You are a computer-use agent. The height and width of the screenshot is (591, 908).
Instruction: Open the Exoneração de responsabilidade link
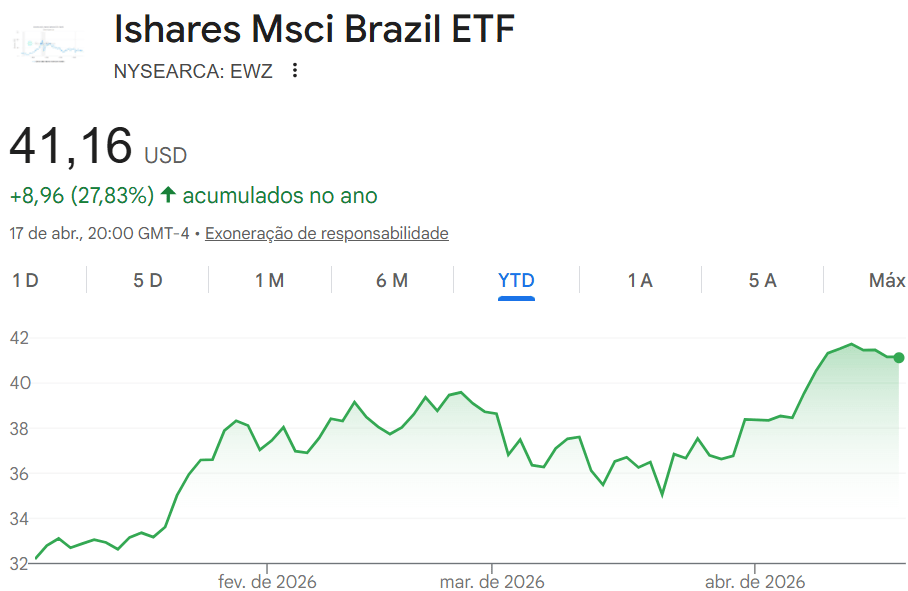[x=327, y=234]
